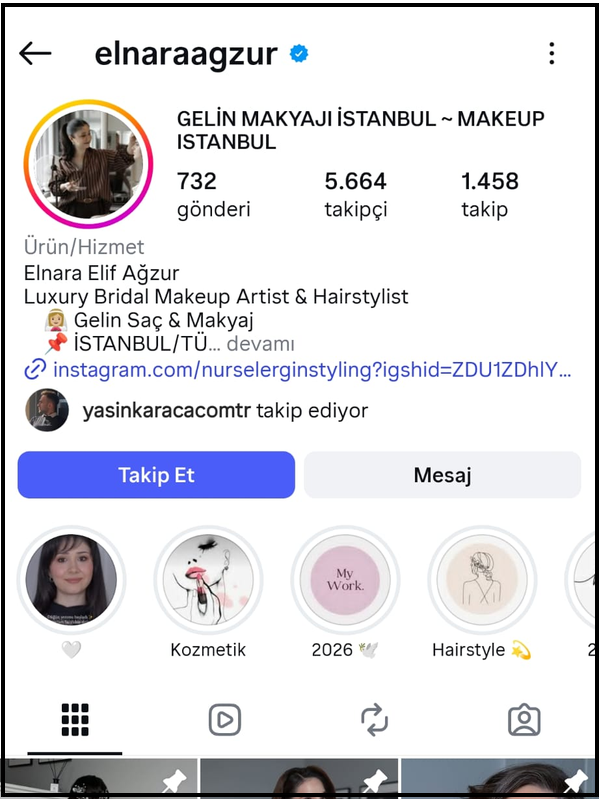
Task: Open the Kozmetik story highlight
Action: click(x=208, y=580)
